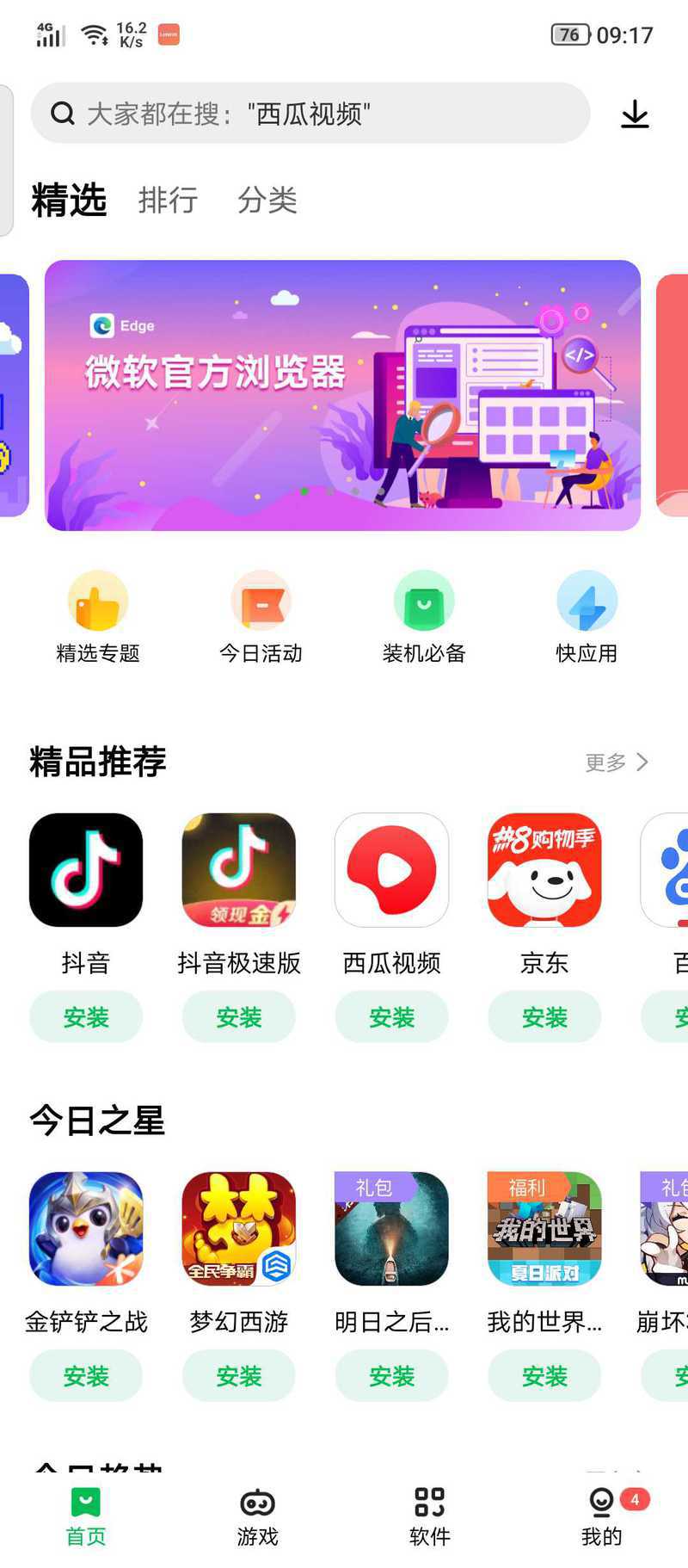This screenshot has width=688, height=1568.
Task: Open 今日活动 shortcut
Action: pyautogui.click(x=261, y=617)
